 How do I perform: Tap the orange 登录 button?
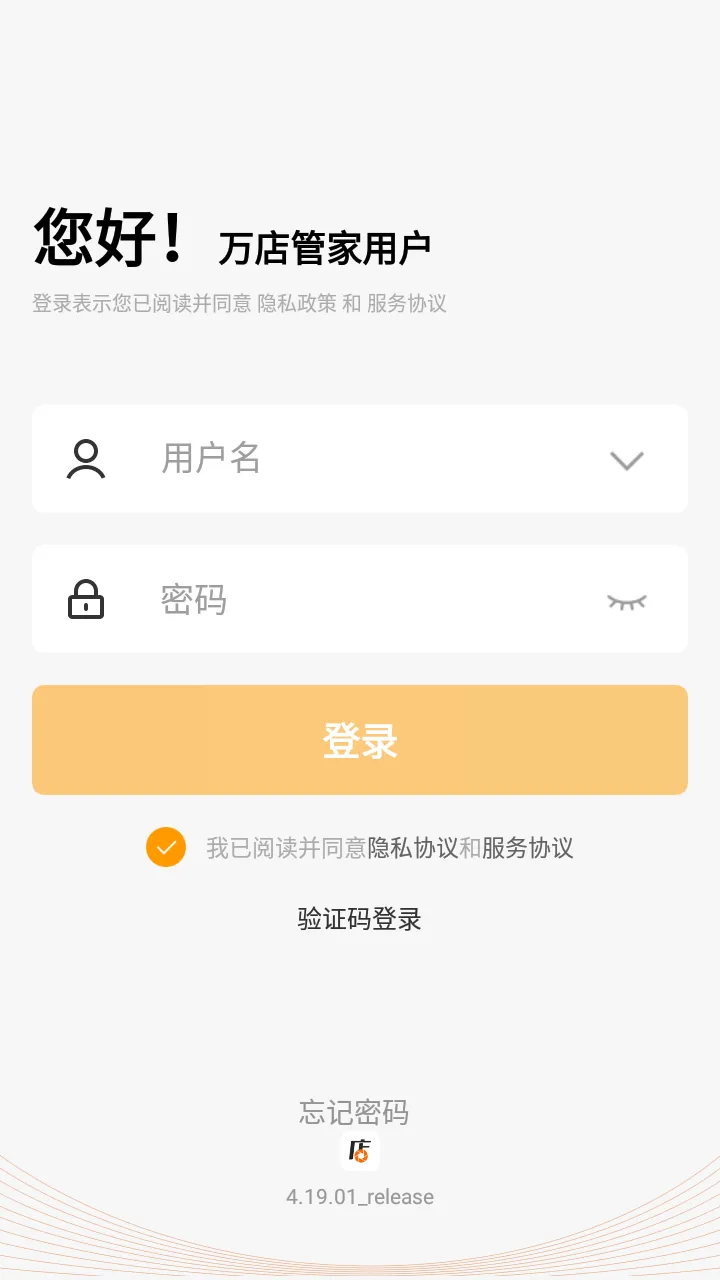(360, 740)
